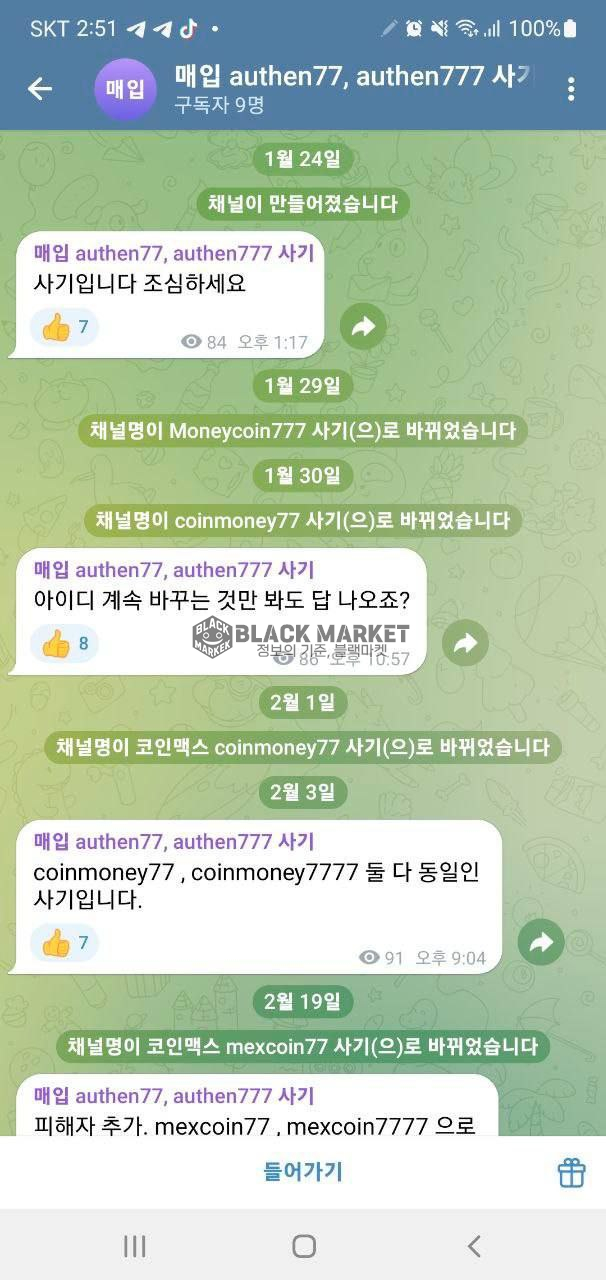Open recent apps from the navigation bar

pos(134,1246)
